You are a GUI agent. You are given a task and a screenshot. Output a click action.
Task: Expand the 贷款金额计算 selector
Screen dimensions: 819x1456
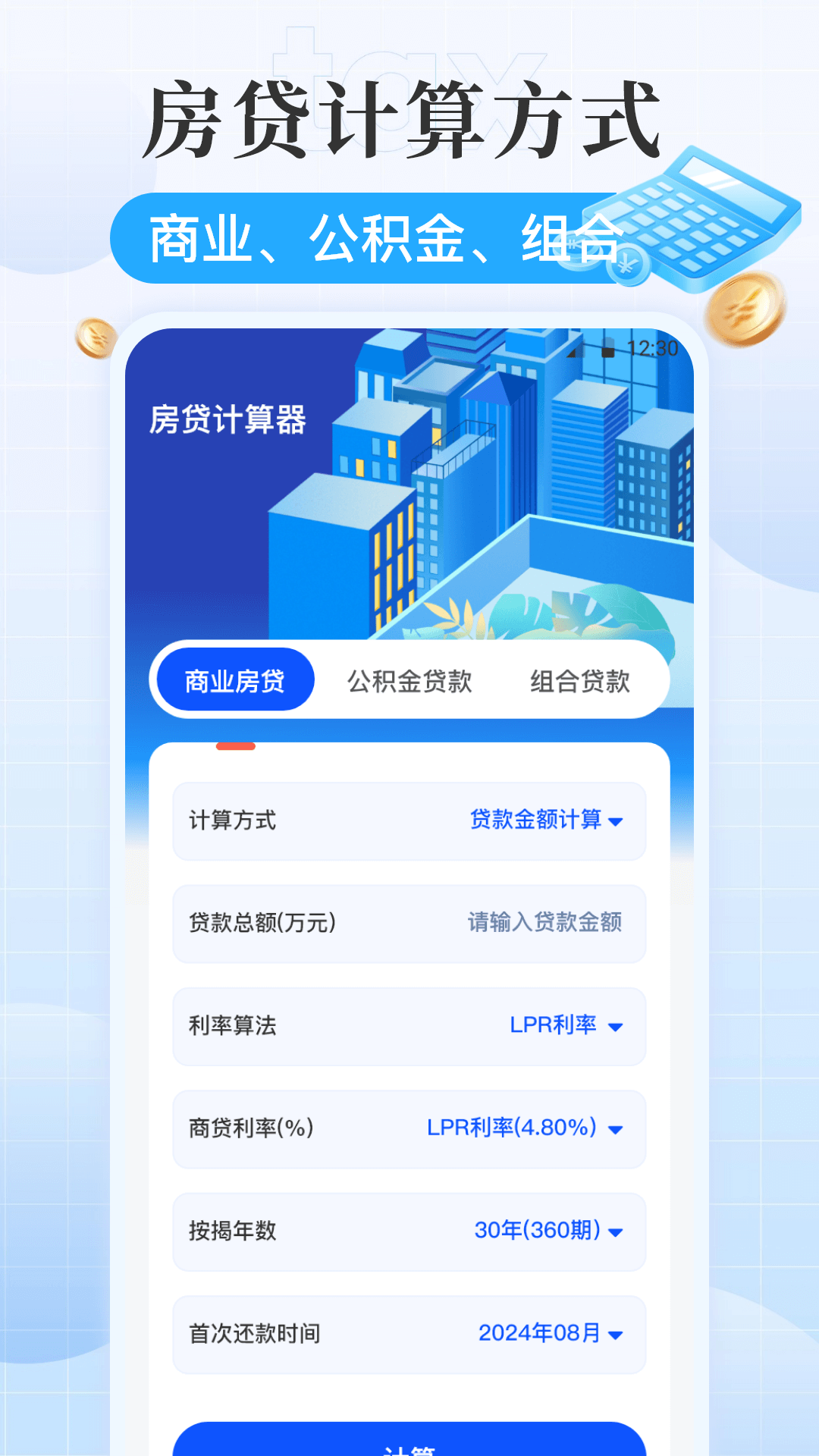(544, 821)
